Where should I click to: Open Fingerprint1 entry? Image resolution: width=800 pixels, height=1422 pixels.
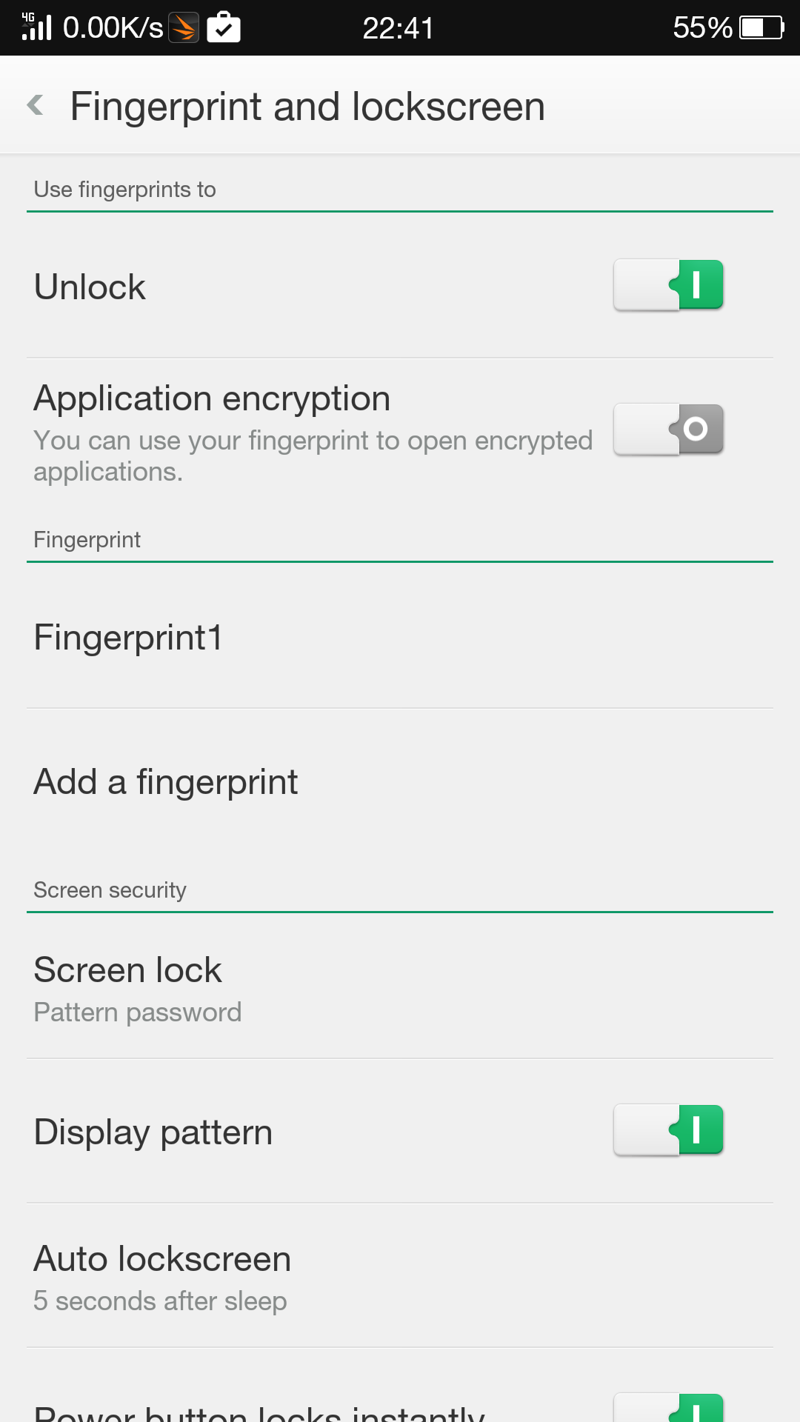pos(400,637)
